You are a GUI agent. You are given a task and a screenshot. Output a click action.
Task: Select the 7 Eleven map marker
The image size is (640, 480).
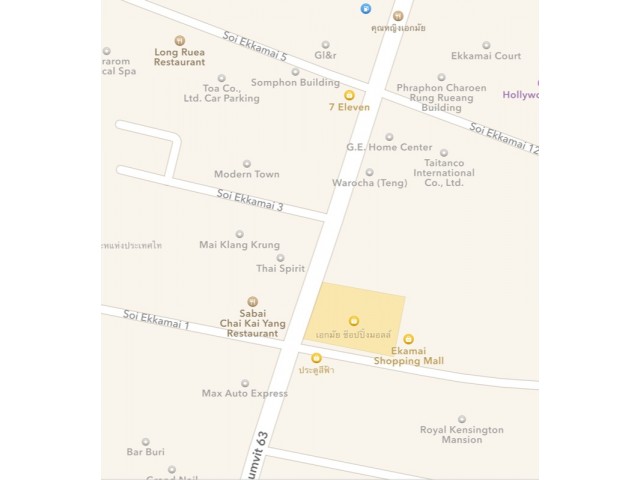point(349,96)
